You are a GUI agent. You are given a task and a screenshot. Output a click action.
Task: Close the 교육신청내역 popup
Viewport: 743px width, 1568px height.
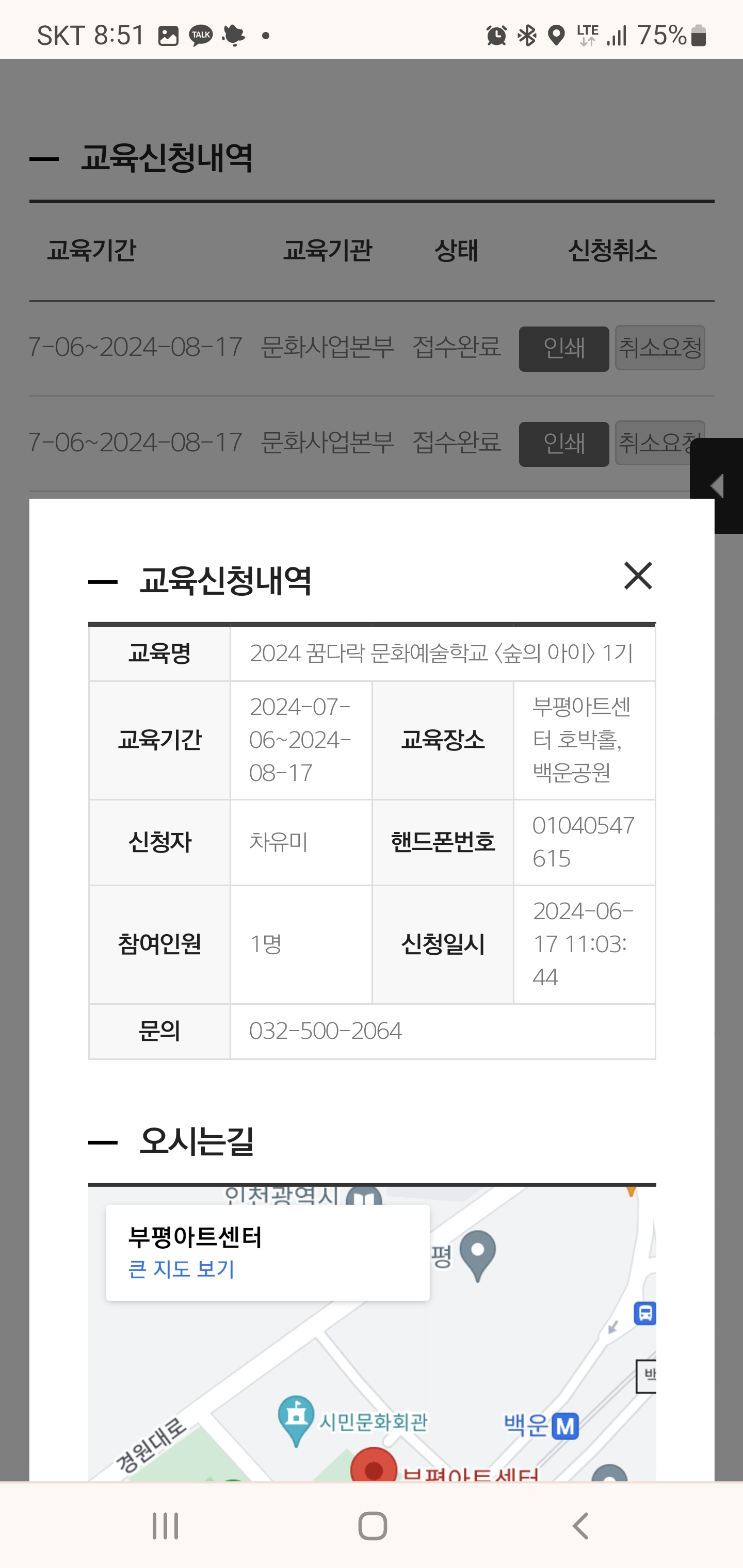point(638,575)
